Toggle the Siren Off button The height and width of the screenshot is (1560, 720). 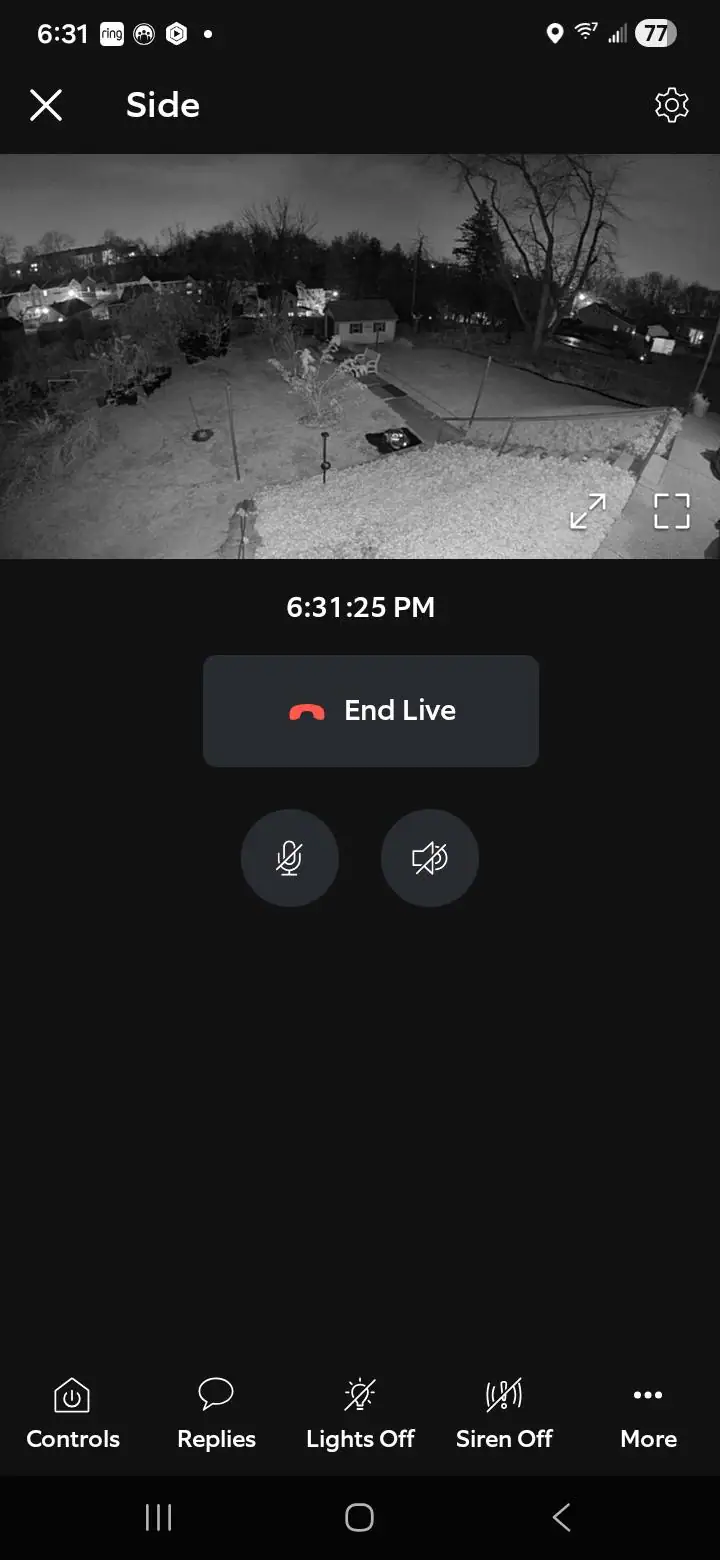(504, 1414)
